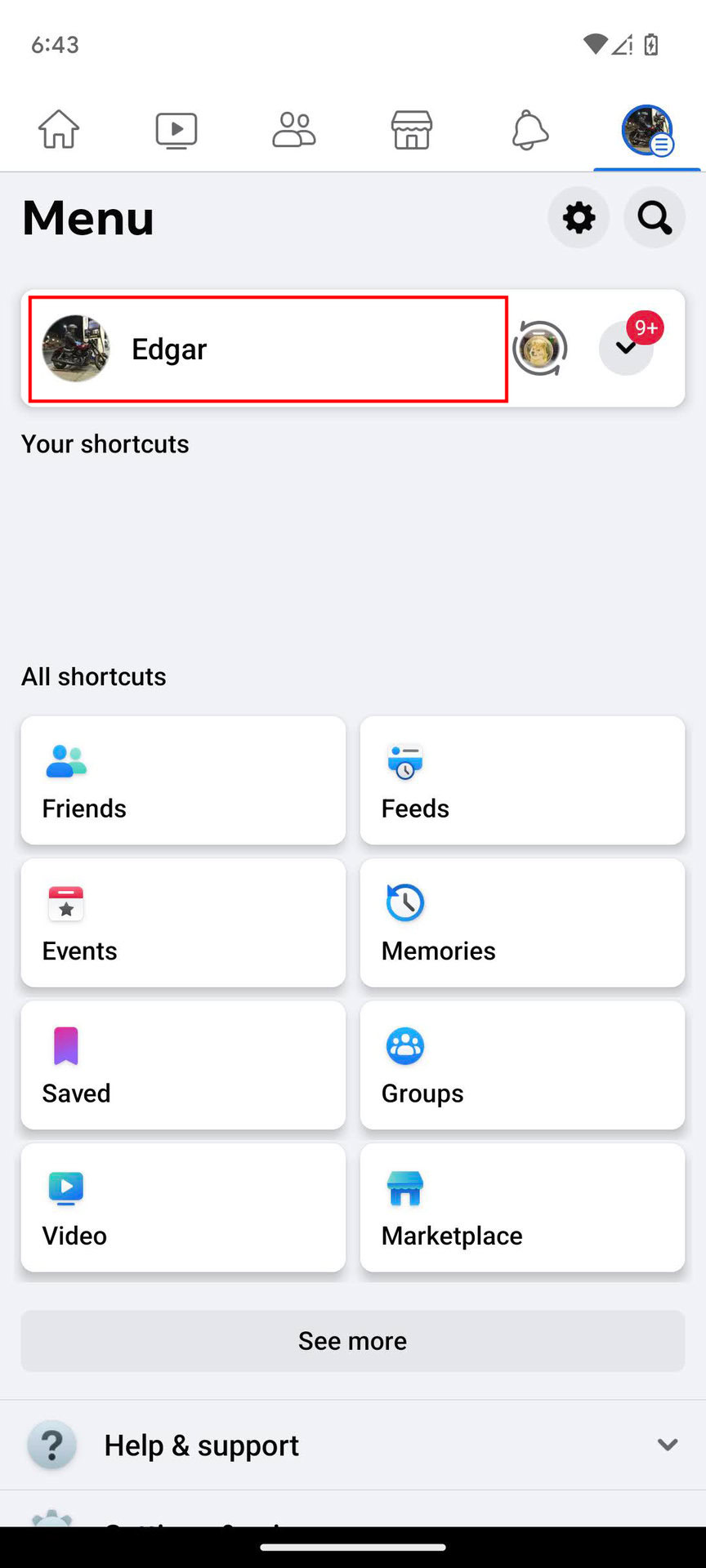
Task: Go to Events
Action: pos(183,923)
